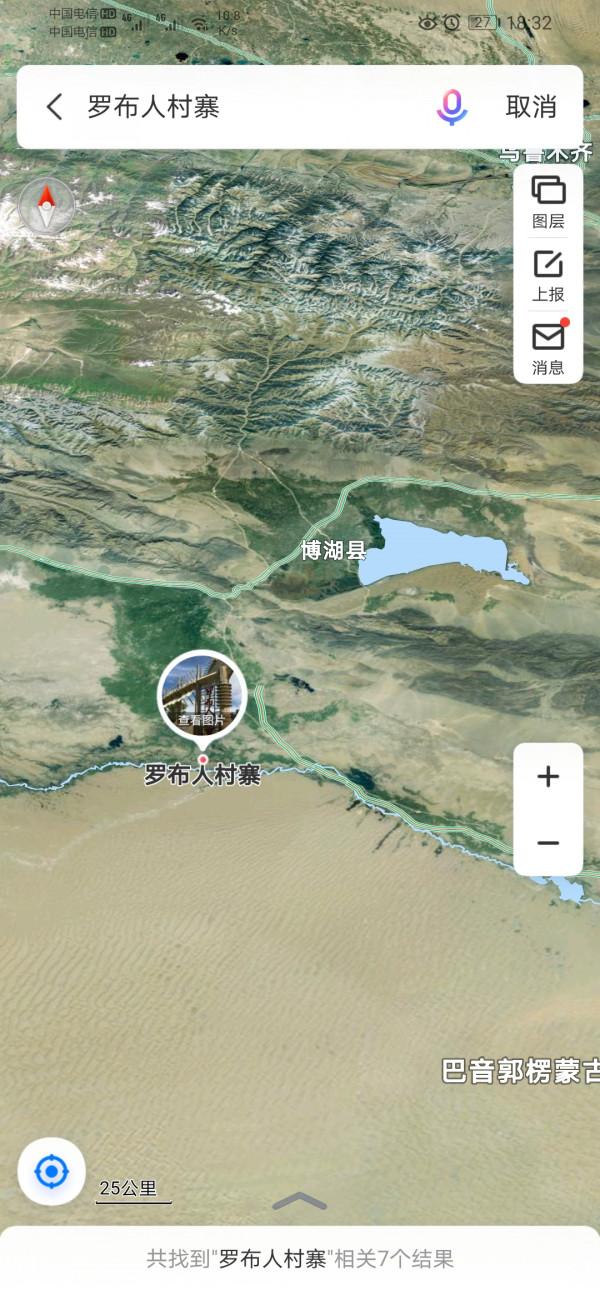Reset map orientation with the compass

coord(46,207)
